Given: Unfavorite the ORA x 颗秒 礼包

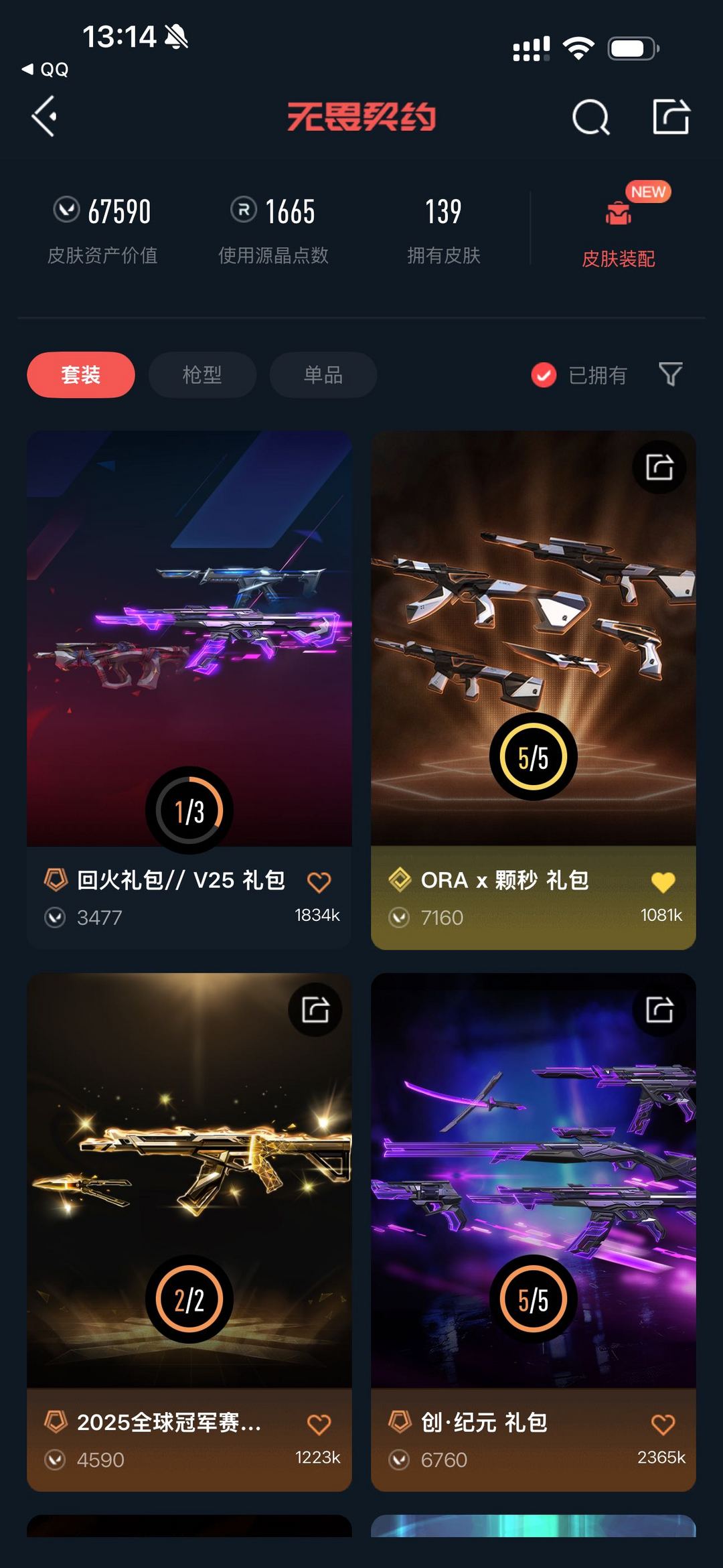Looking at the screenshot, I should tap(663, 881).
